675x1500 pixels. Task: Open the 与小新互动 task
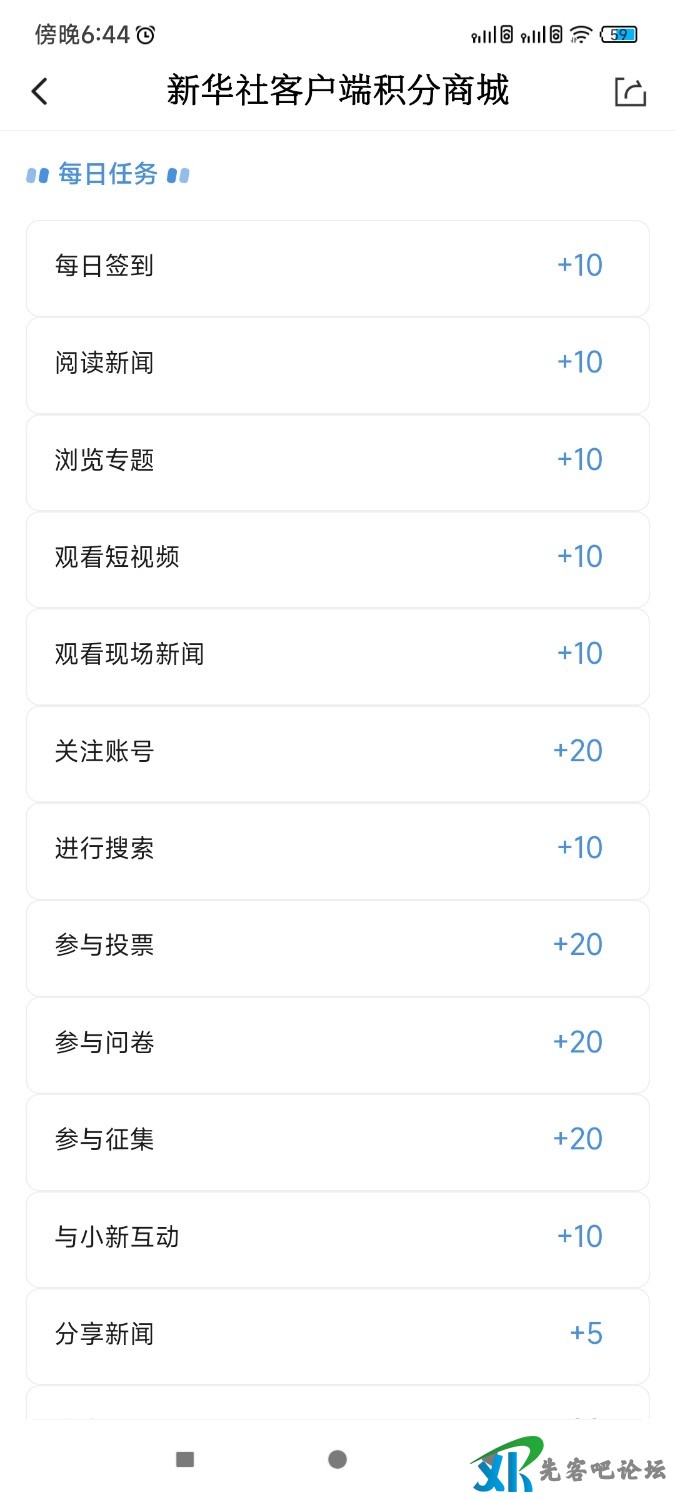(337, 1238)
